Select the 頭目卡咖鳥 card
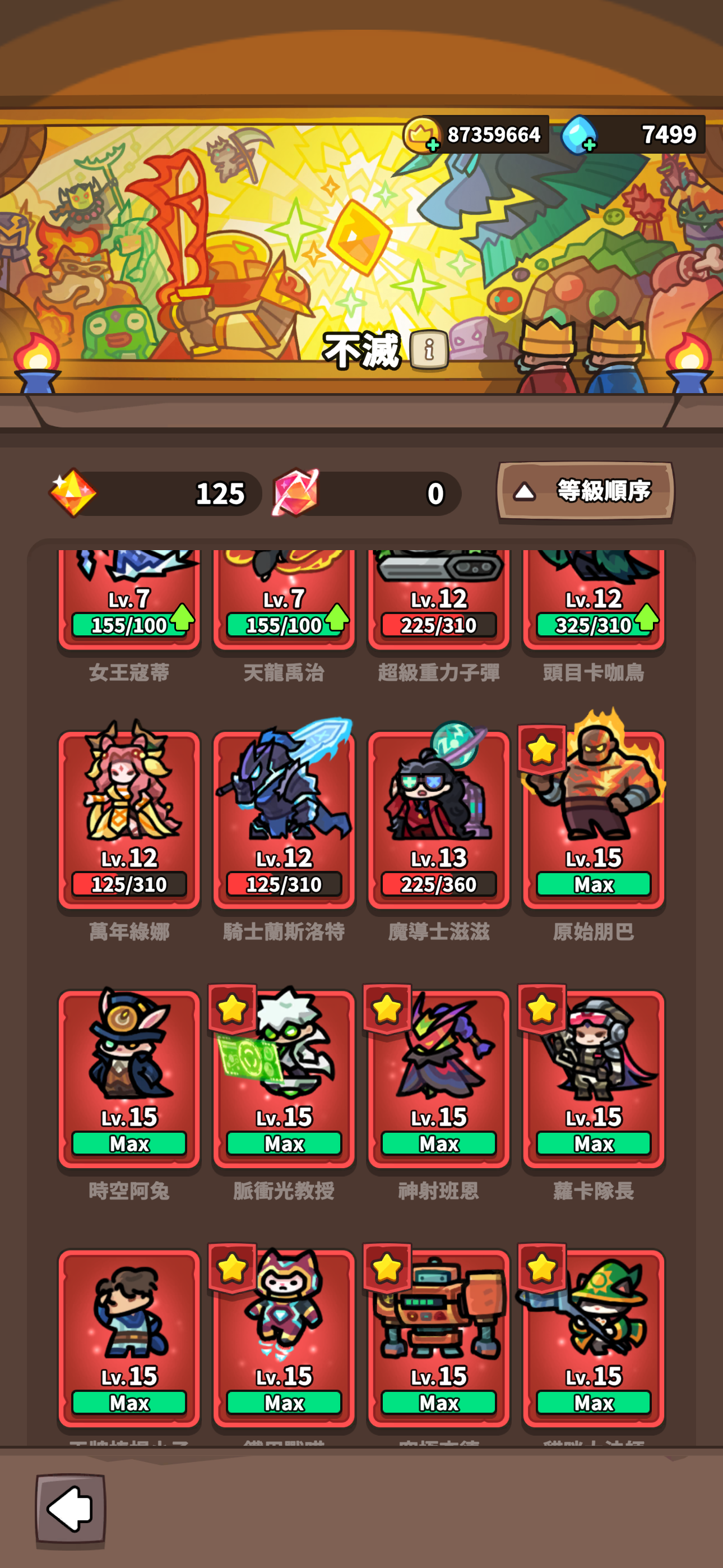Image resolution: width=723 pixels, height=1568 pixels. pyautogui.click(x=594, y=599)
